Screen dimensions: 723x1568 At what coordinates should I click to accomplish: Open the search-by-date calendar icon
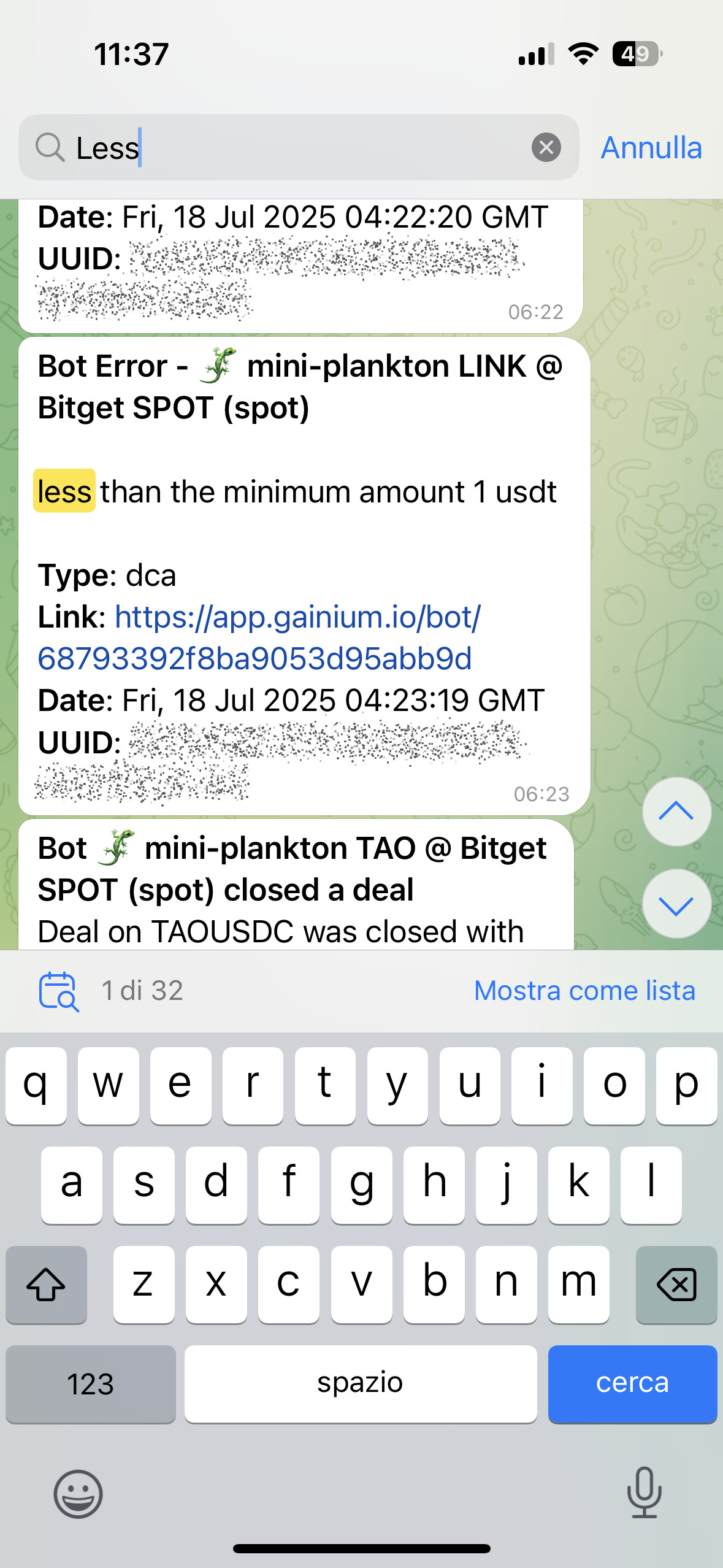tap(58, 991)
